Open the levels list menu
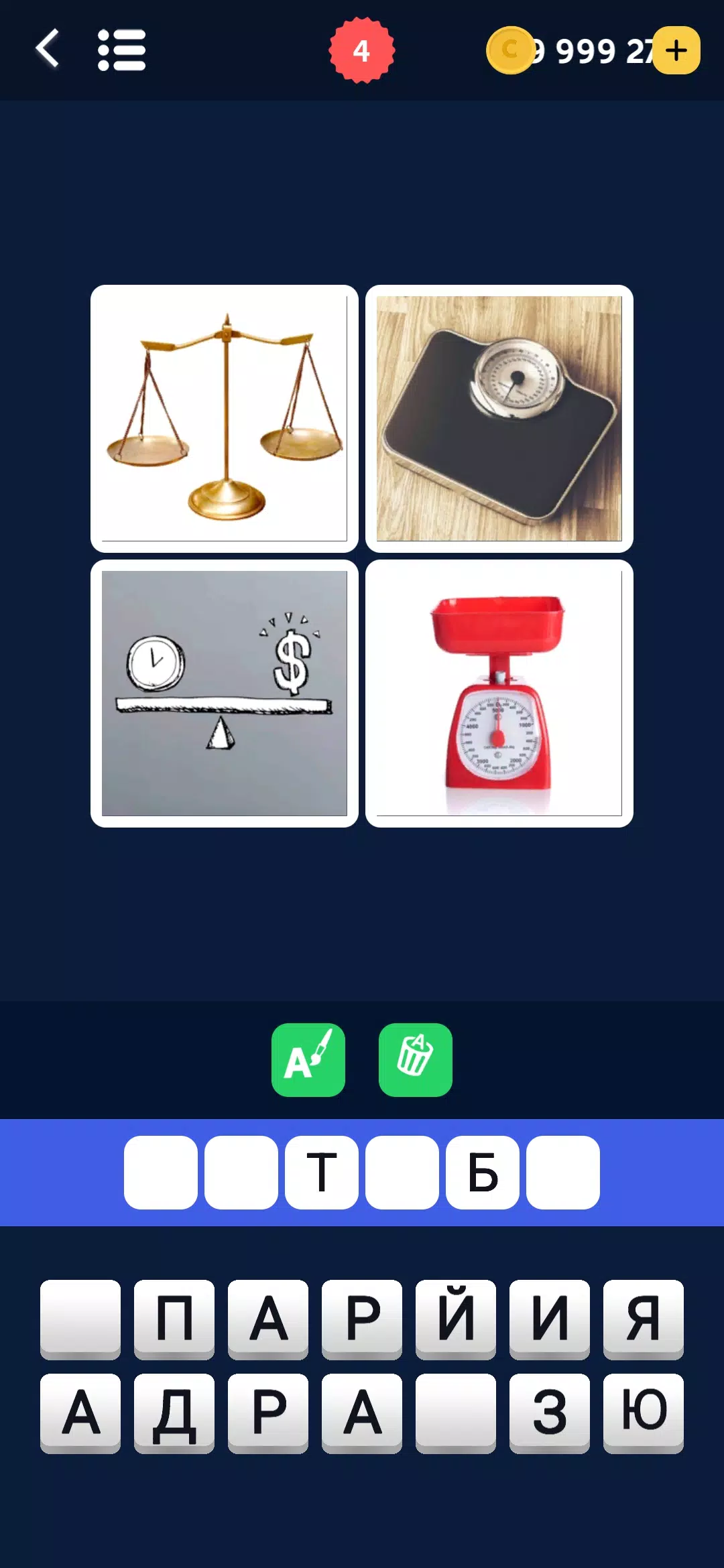 pos(121,50)
